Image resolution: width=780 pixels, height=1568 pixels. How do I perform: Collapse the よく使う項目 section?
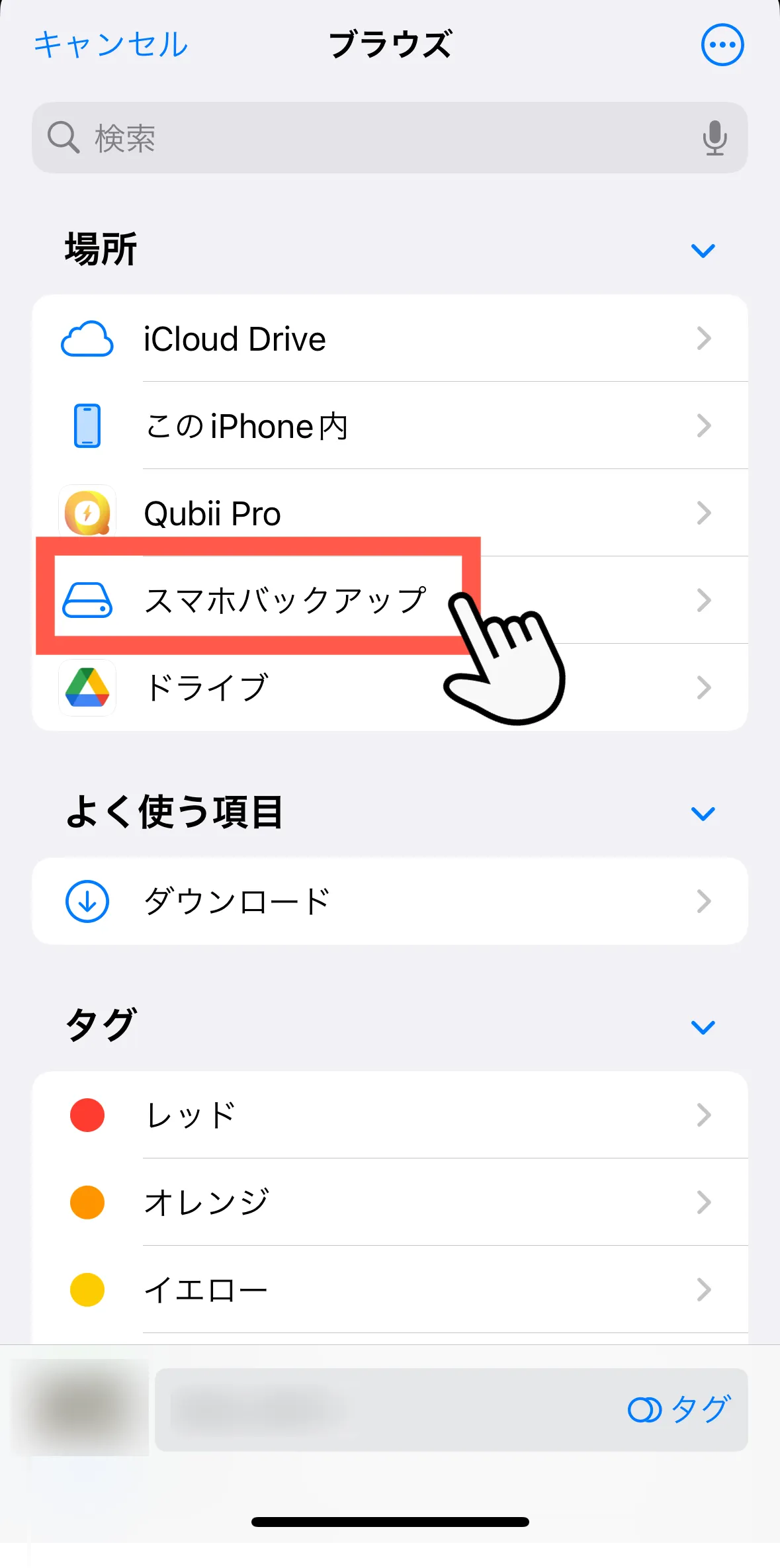click(703, 813)
